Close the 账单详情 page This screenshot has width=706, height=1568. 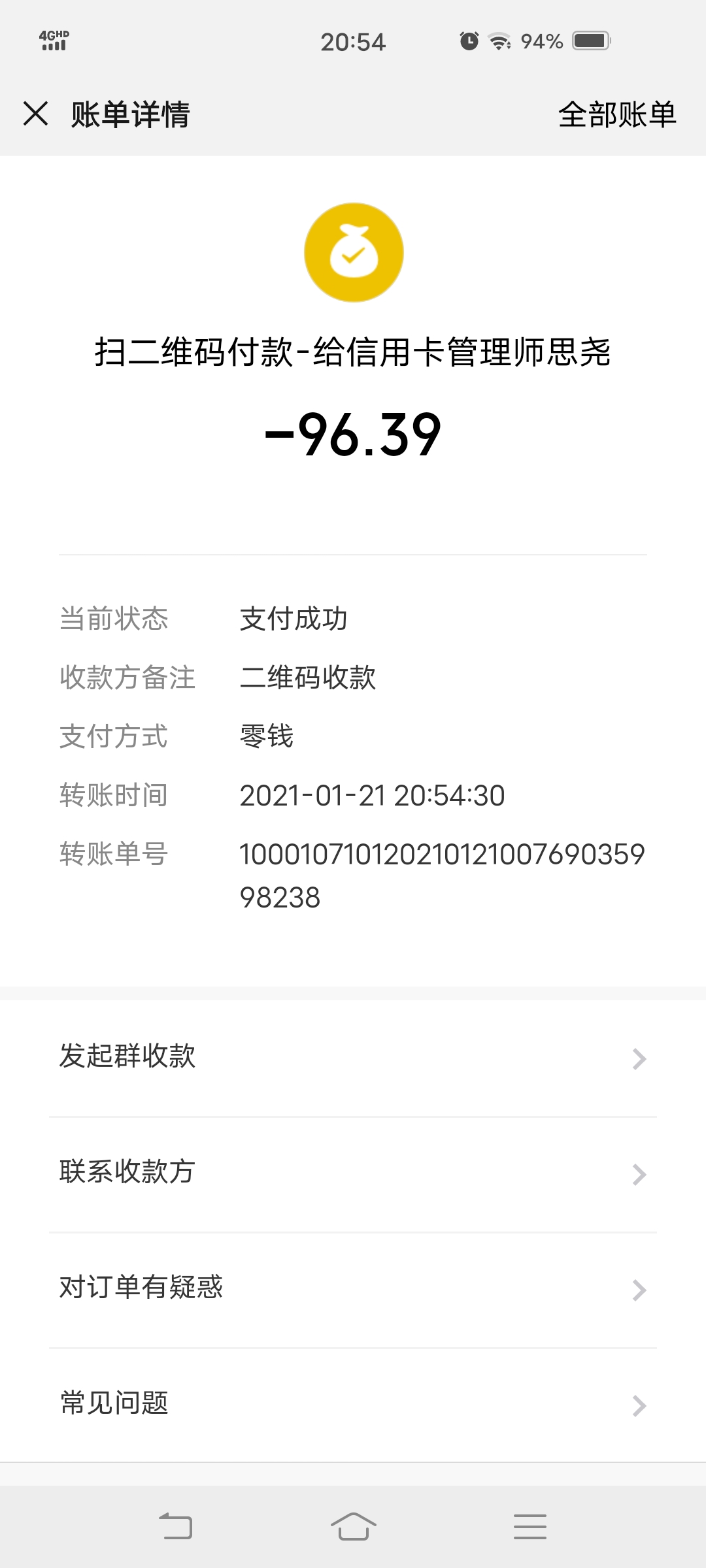36,114
